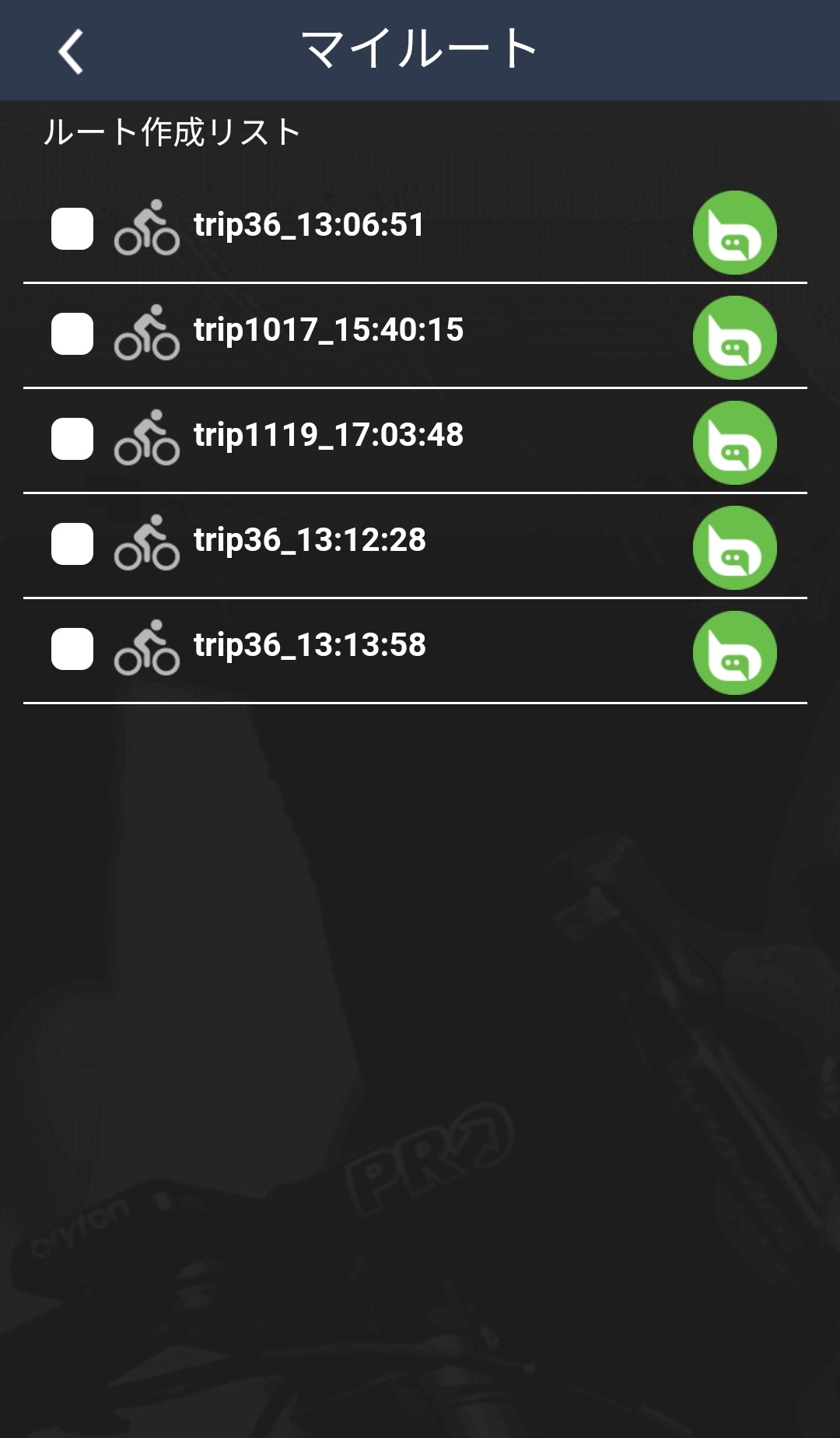
Task: Mark the trip36_13:12:28 checkbox
Action: tap(72, 544)
